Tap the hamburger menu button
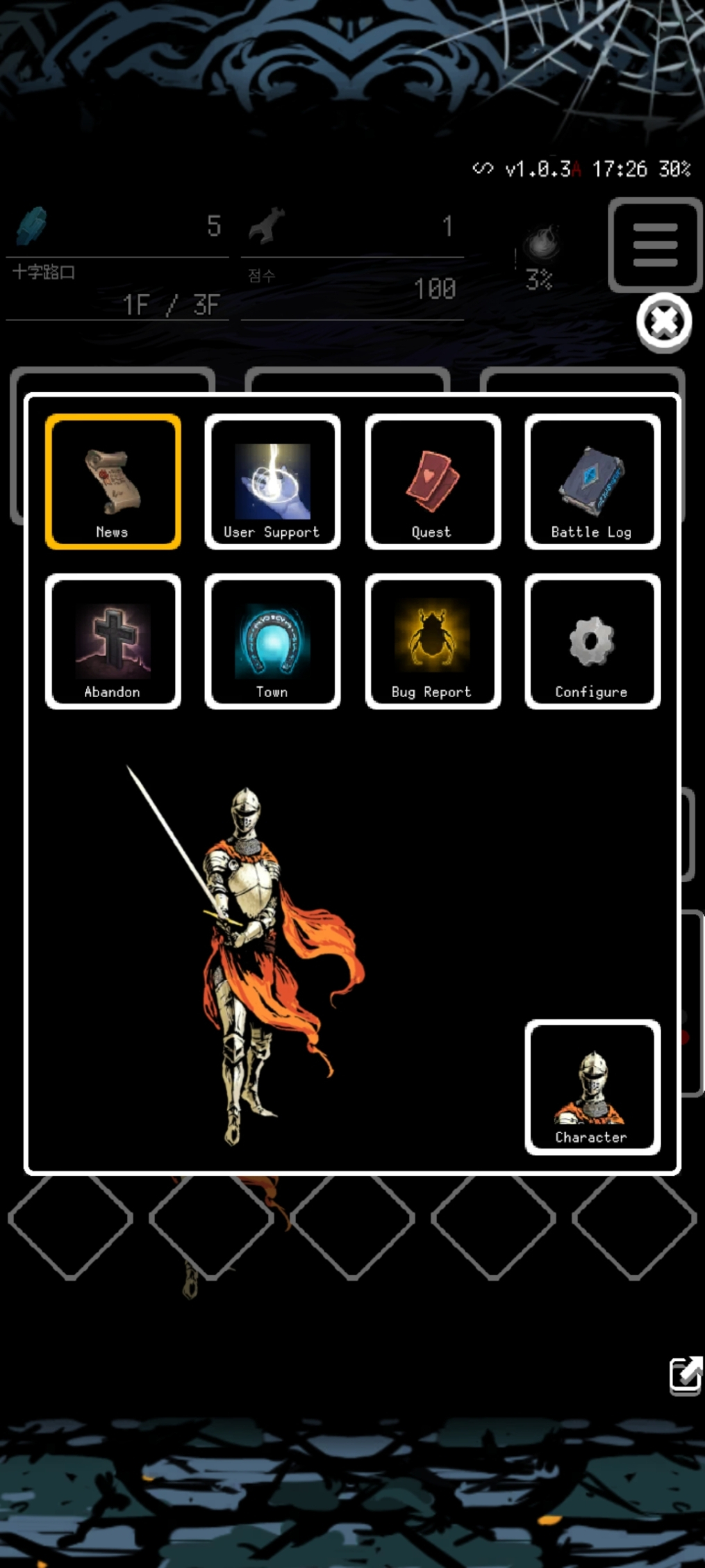Image resolution: width=705 pixels, height=1568 pixels. (655, 245)
